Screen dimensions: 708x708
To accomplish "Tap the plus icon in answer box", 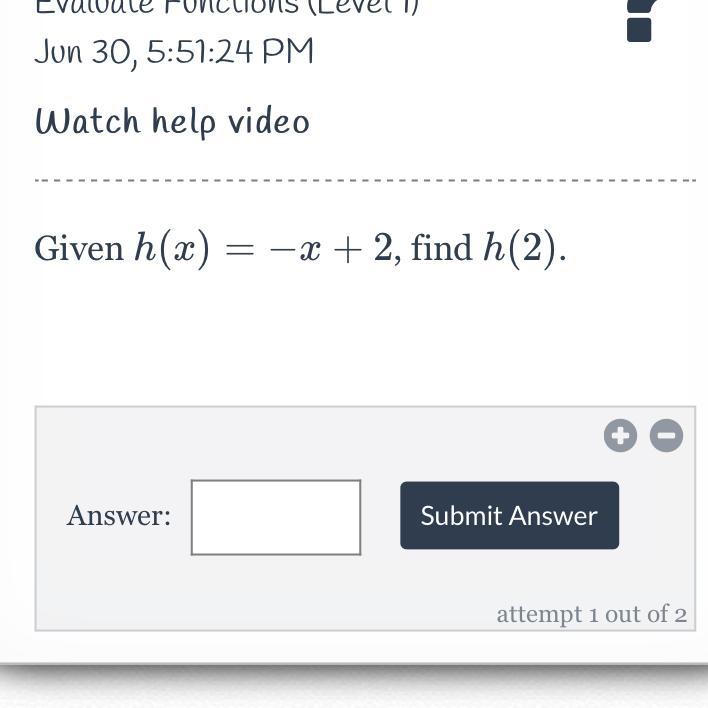I will tap(620, 436).
